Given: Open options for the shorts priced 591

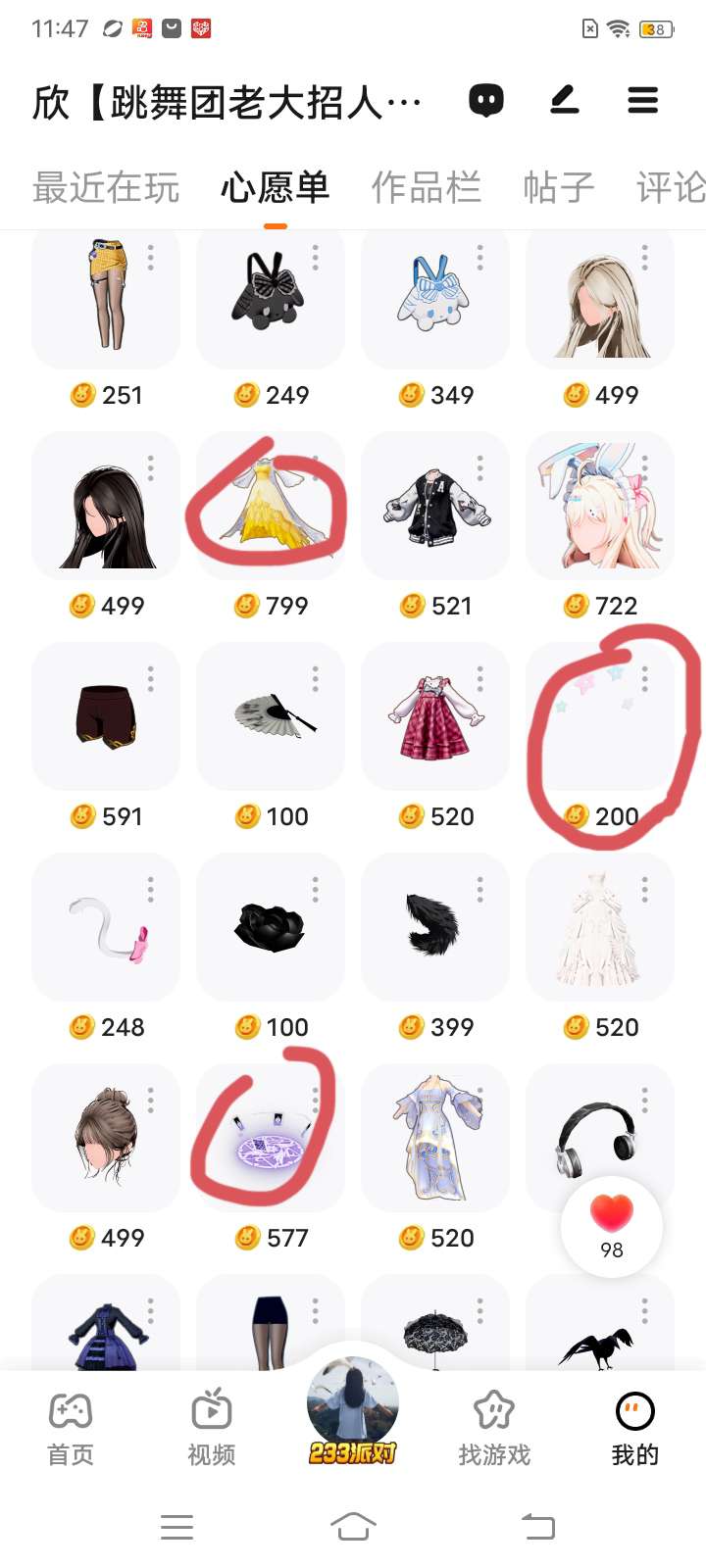Looking at the screenshot, I should 151,678.
